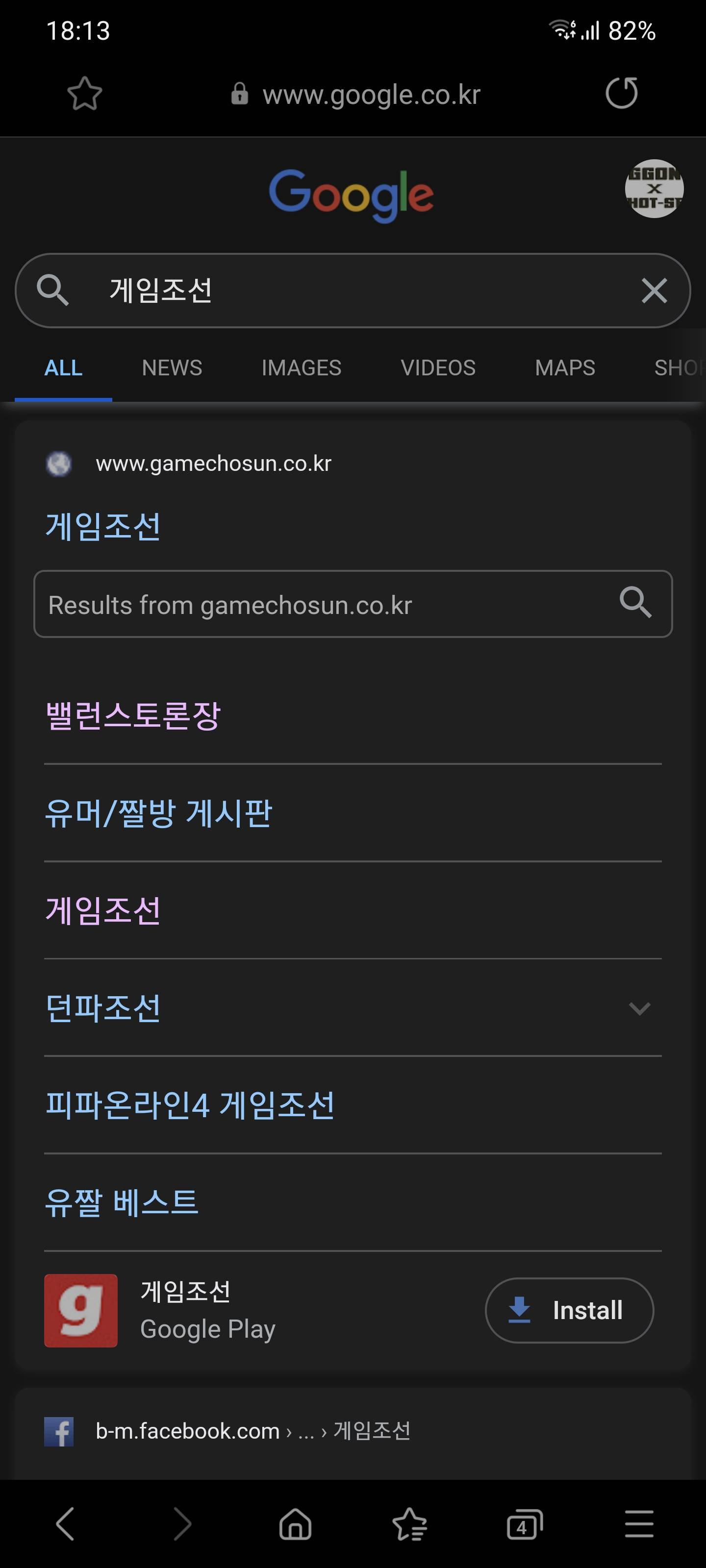
Task: Open the browser tabs switcher showing 4
Action: point(524,1524)
